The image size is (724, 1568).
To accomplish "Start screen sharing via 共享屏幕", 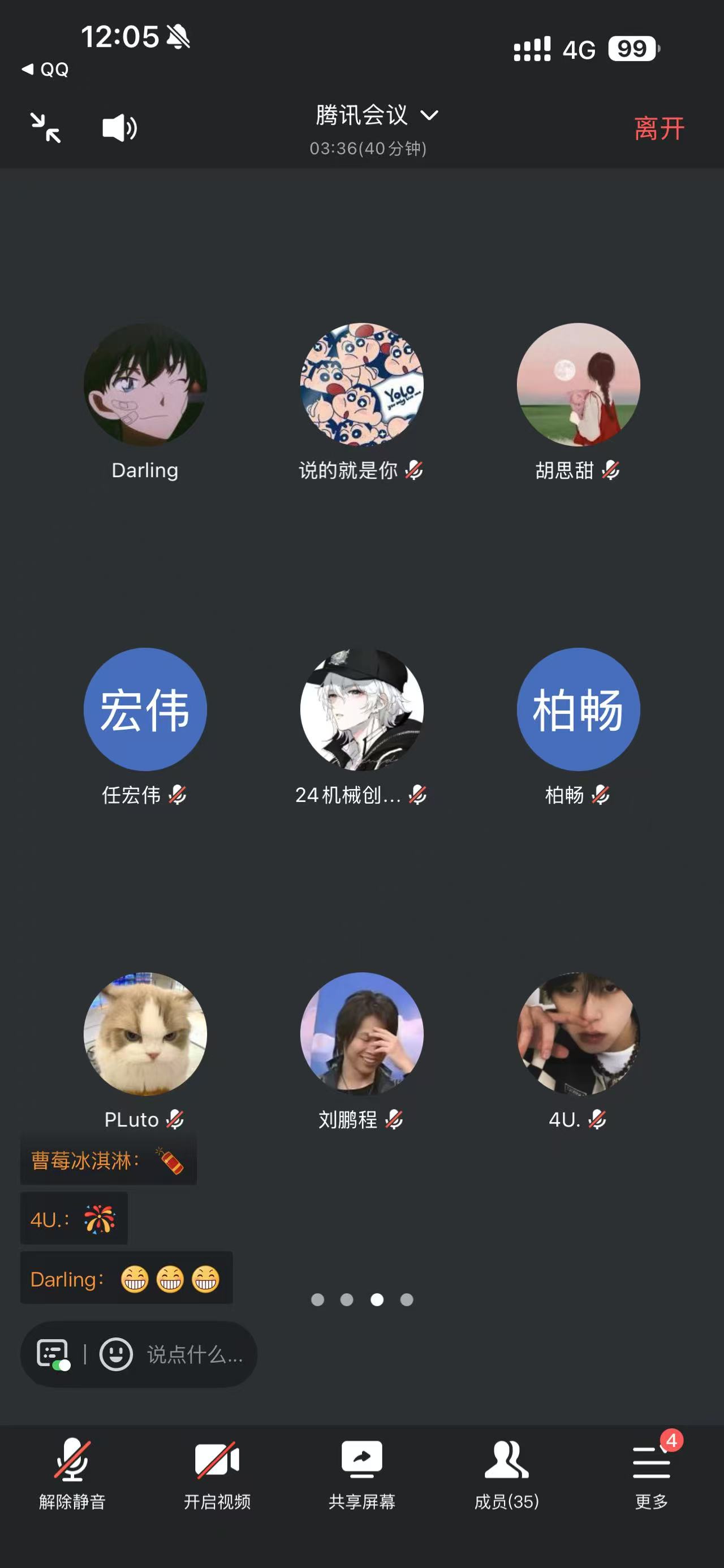I will pos(361,1473).
